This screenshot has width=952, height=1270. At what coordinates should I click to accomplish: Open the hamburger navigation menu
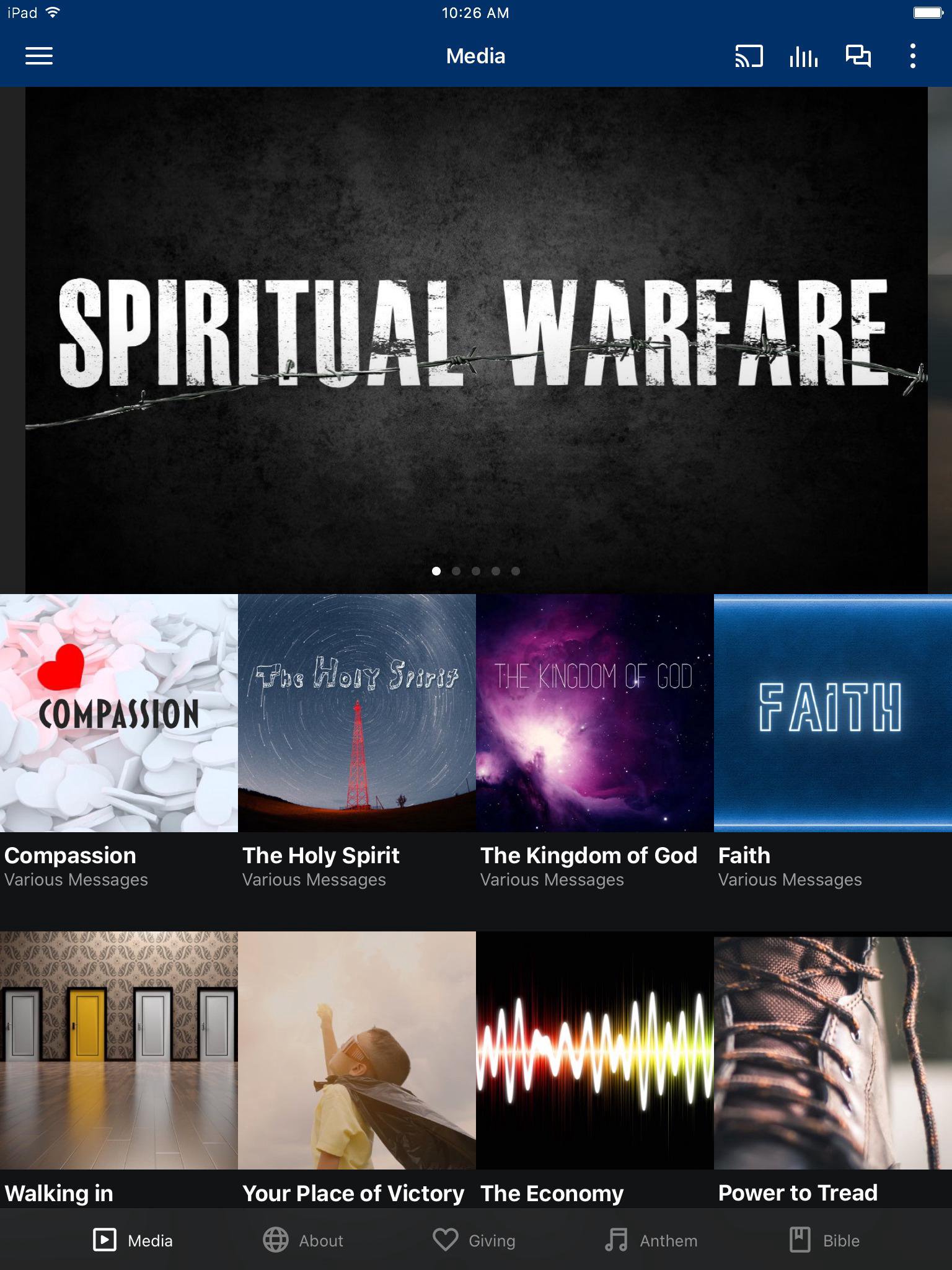[38, 56]
